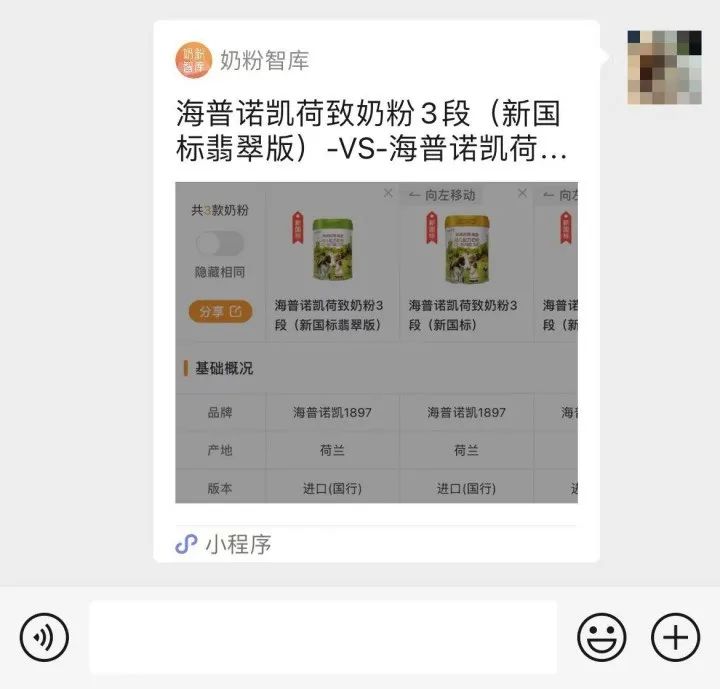
Task: Tap the message text field
Action: pos(322,637)
